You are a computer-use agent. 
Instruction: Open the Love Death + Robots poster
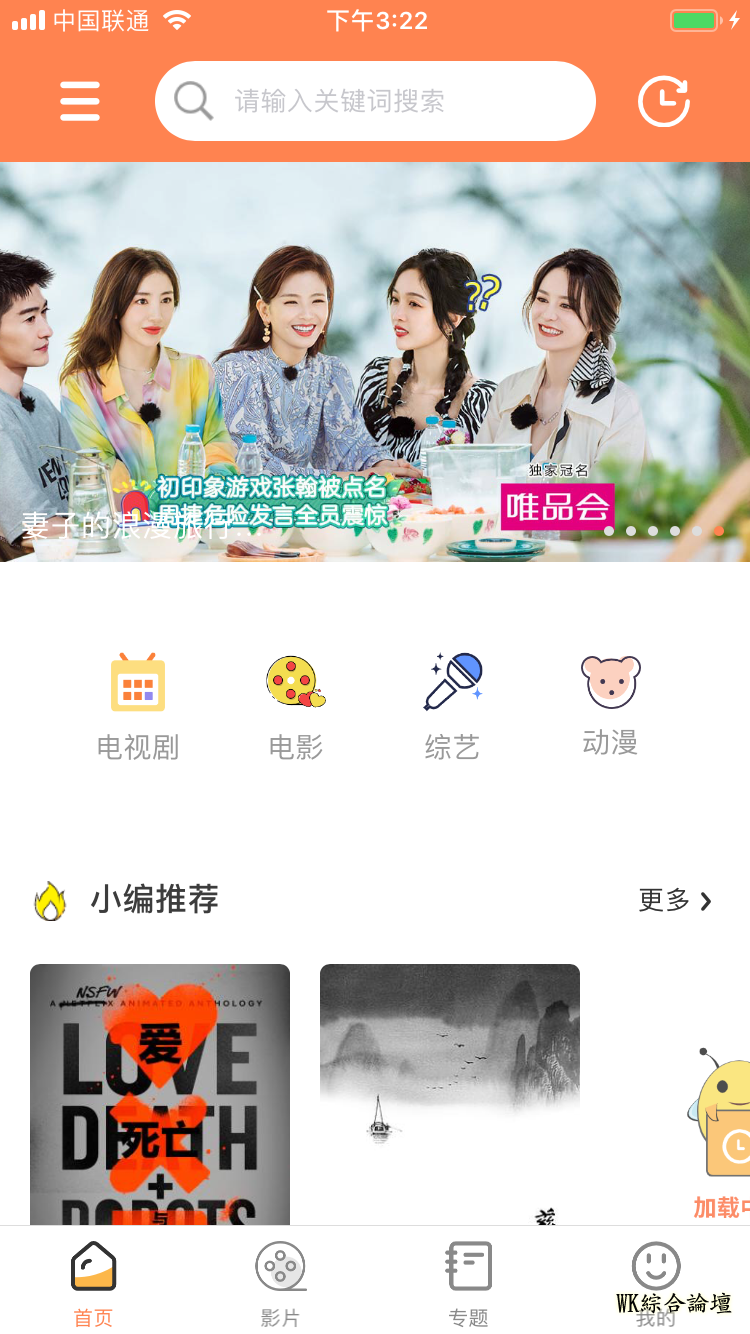160,1095
